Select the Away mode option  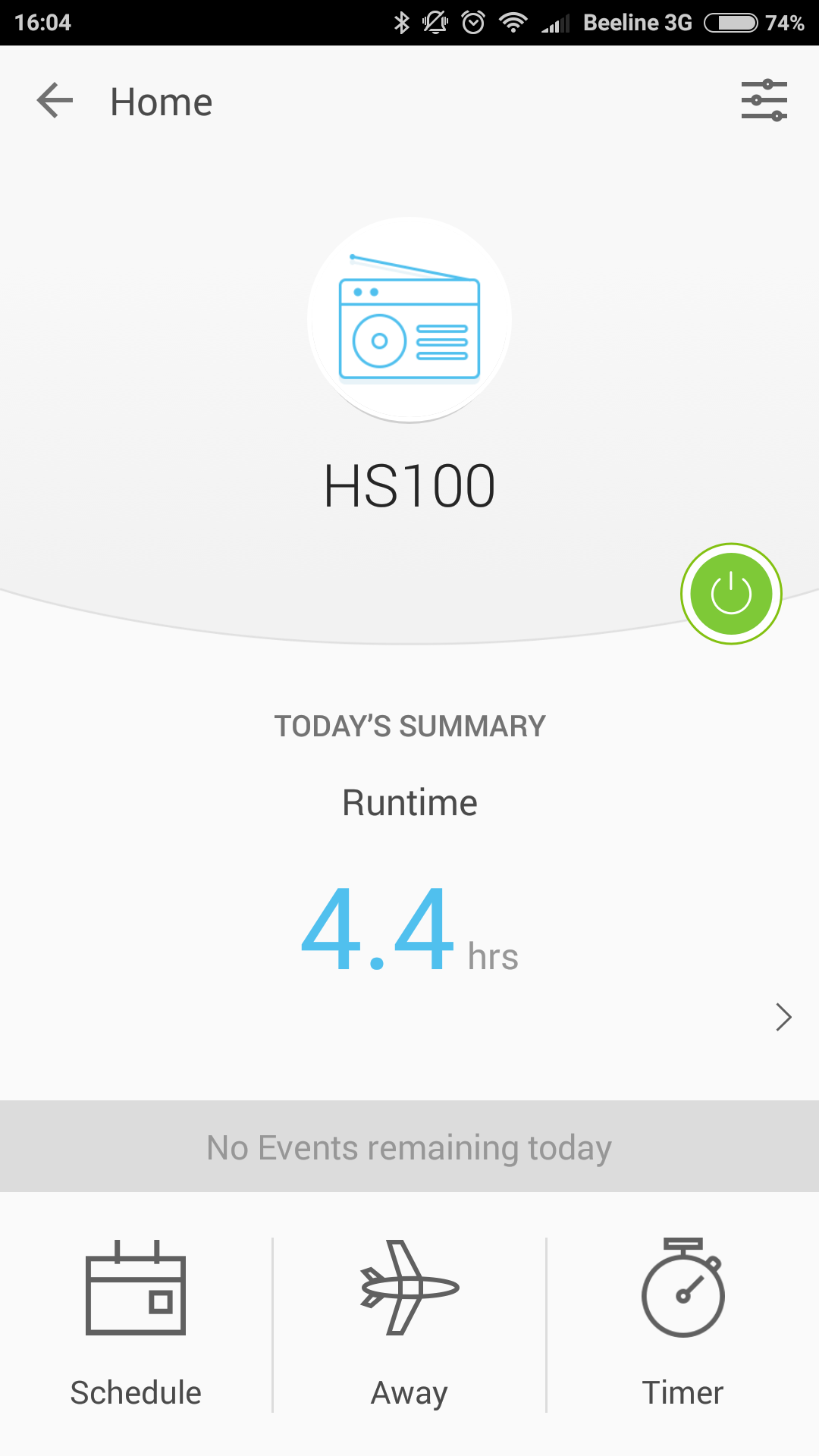click(x=409, y=1325)
